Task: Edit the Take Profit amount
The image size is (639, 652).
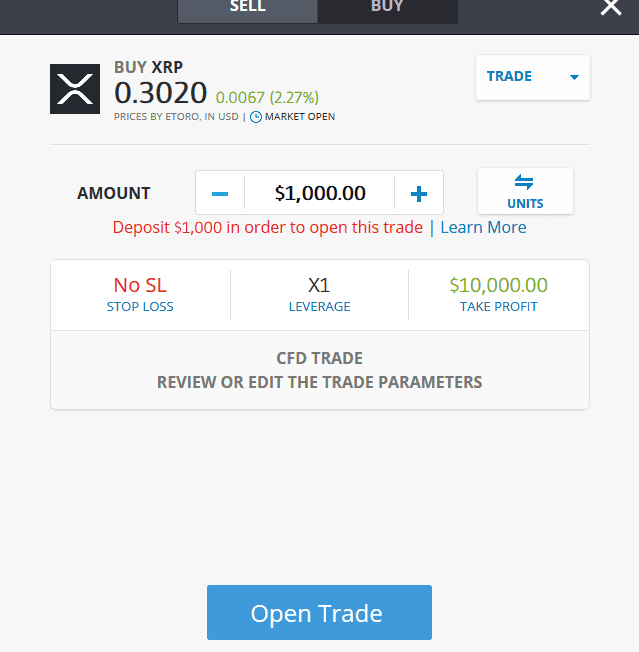Action: [498, 294]
